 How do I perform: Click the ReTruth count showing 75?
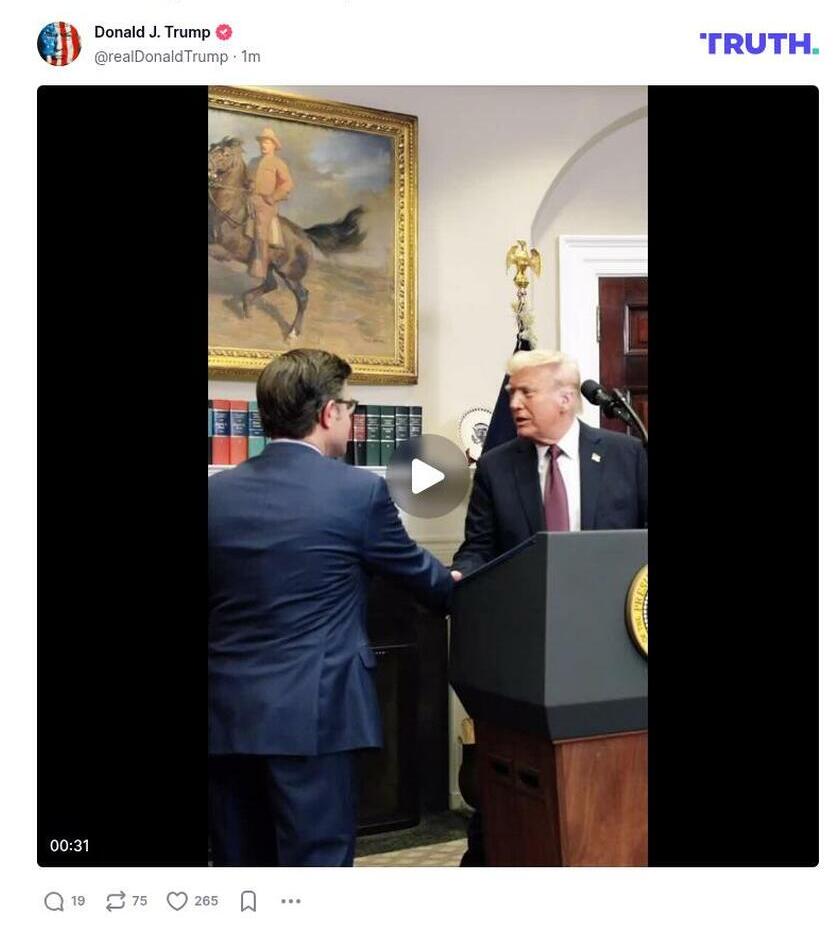pyautogui.click(x=138, y=900)
